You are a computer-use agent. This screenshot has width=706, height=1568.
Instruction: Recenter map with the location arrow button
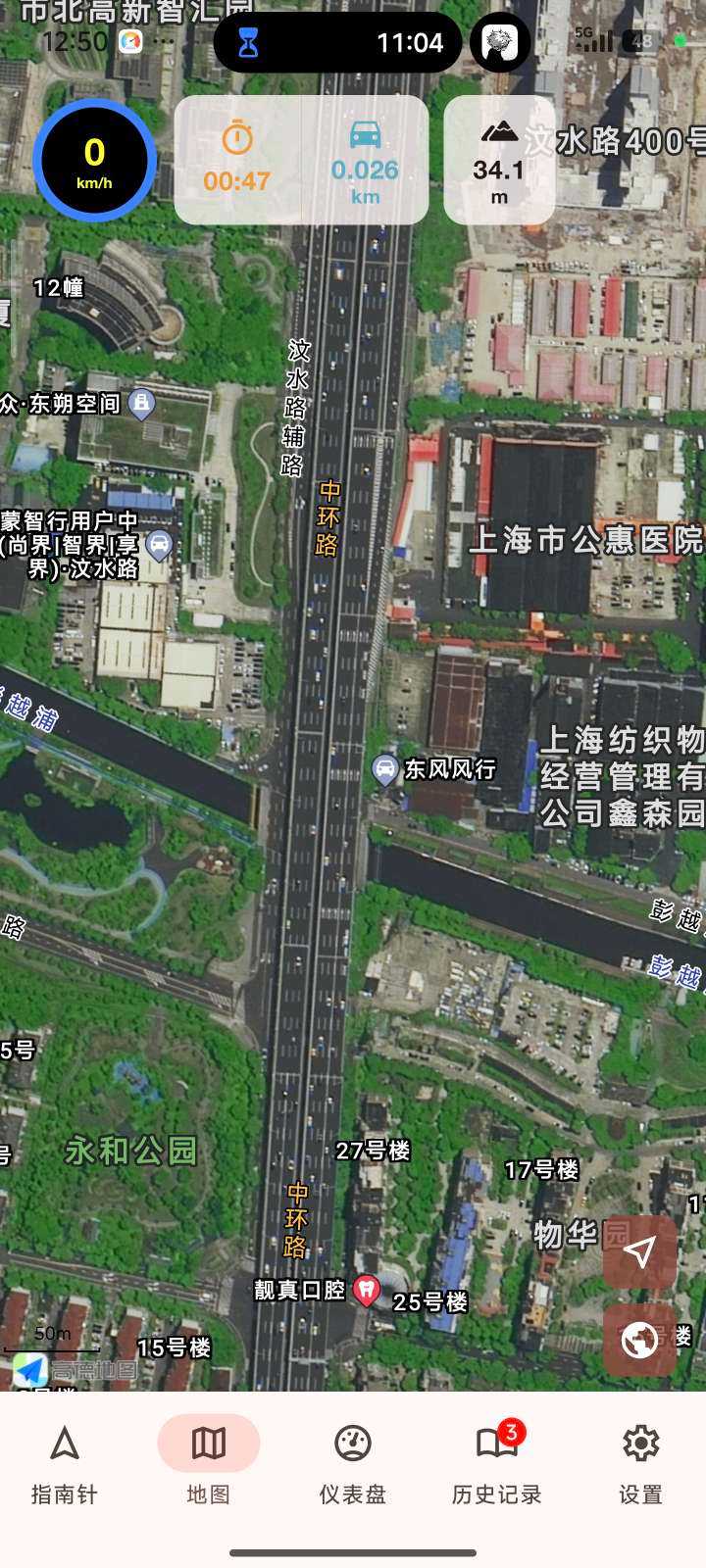click(x=640, y=1251)
